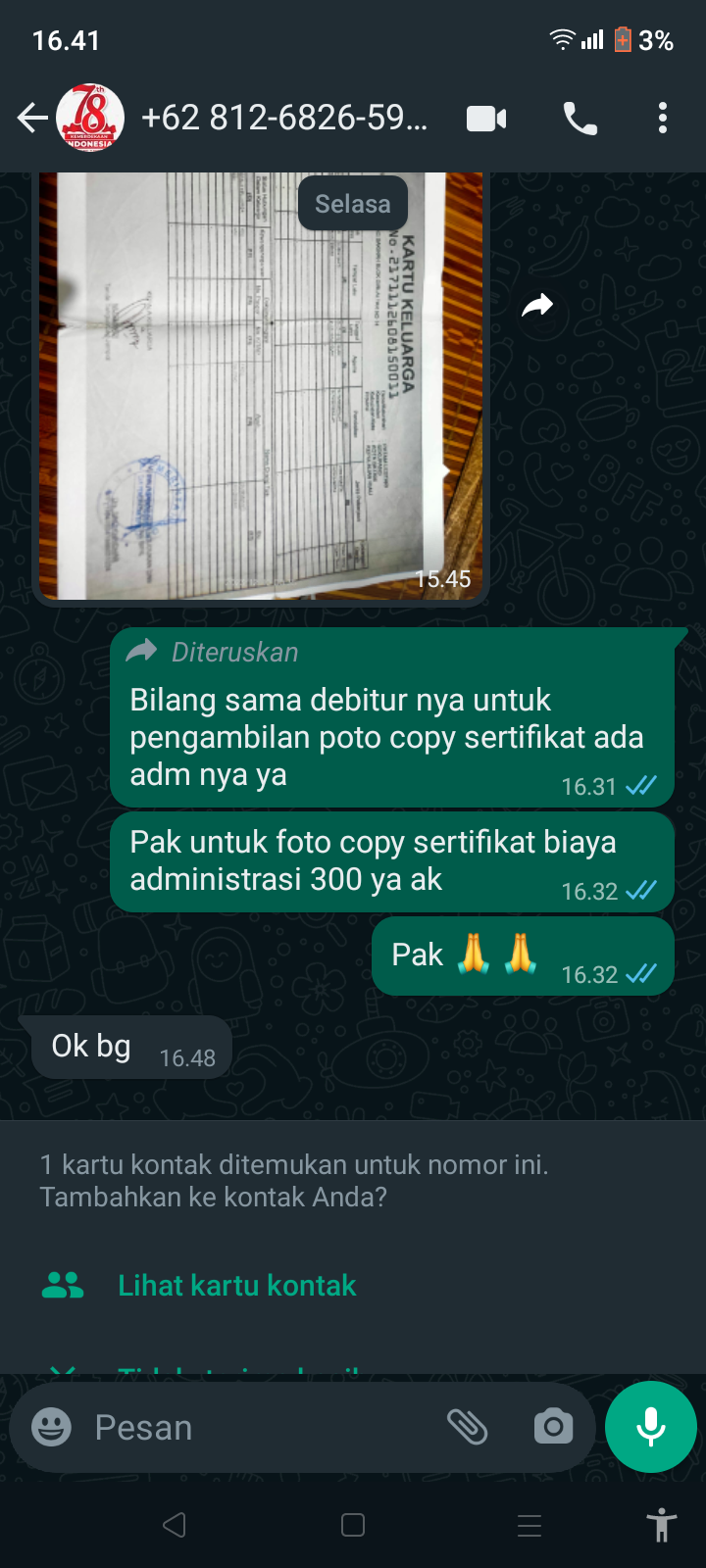706x1568 pixels.
Task: Open the emoji picker
Action: pyautogui.click(x=51, y=1427)
